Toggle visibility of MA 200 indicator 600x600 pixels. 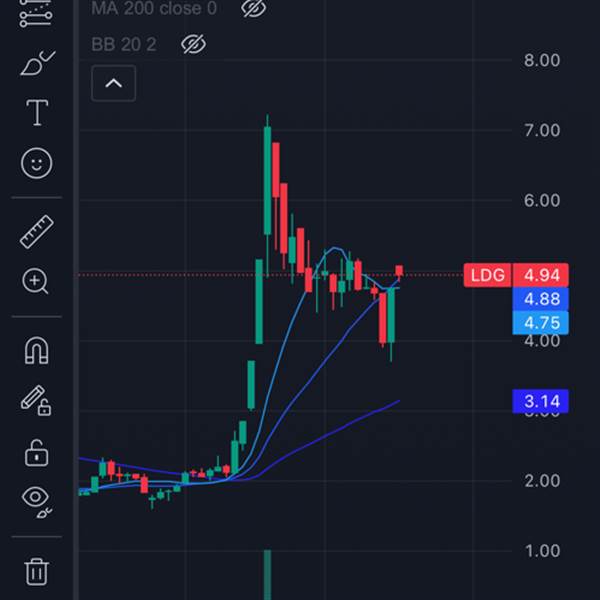(x=254, y=9)
